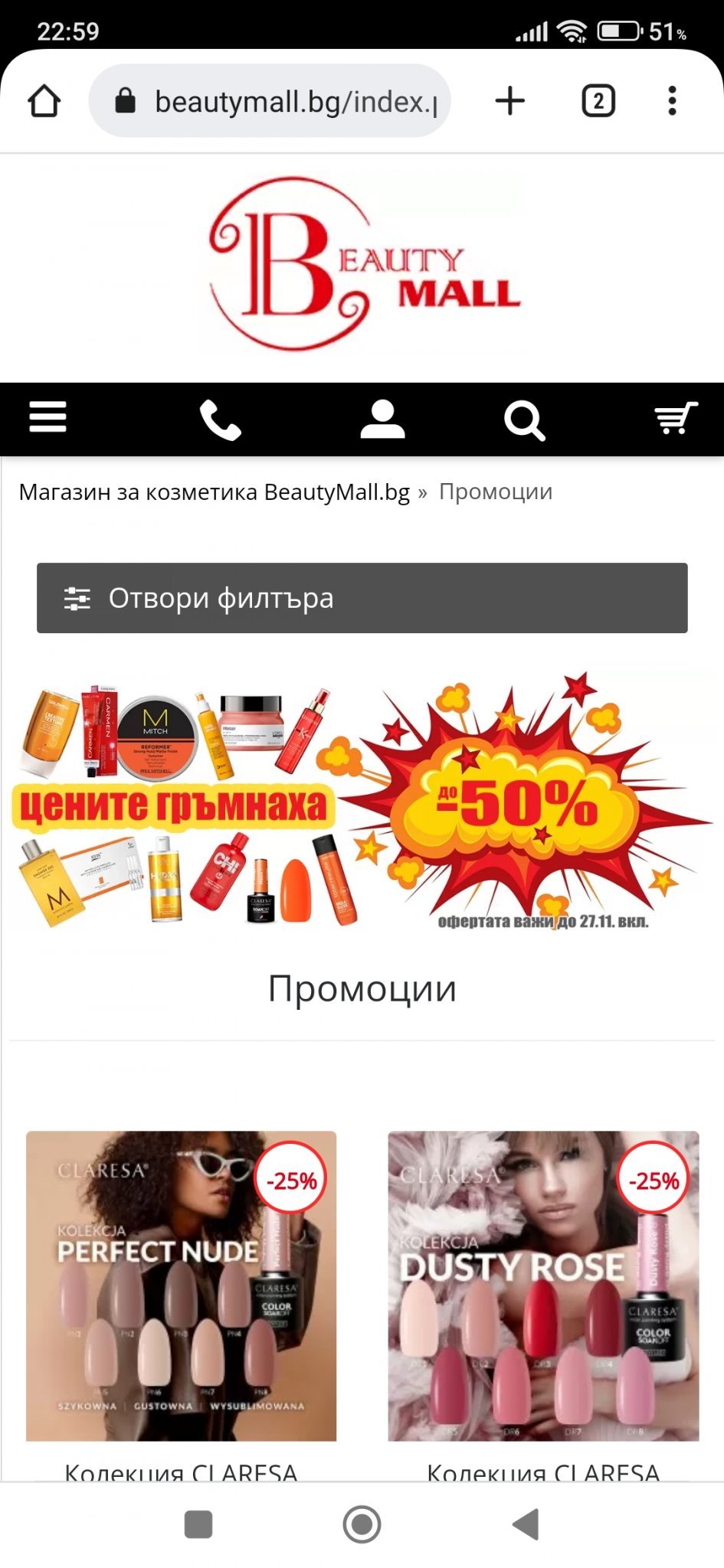Follow the Магазин за козметика BeautyMall.bg breadcrumb
Screen dimensions: 724x1568
(214, 492)
